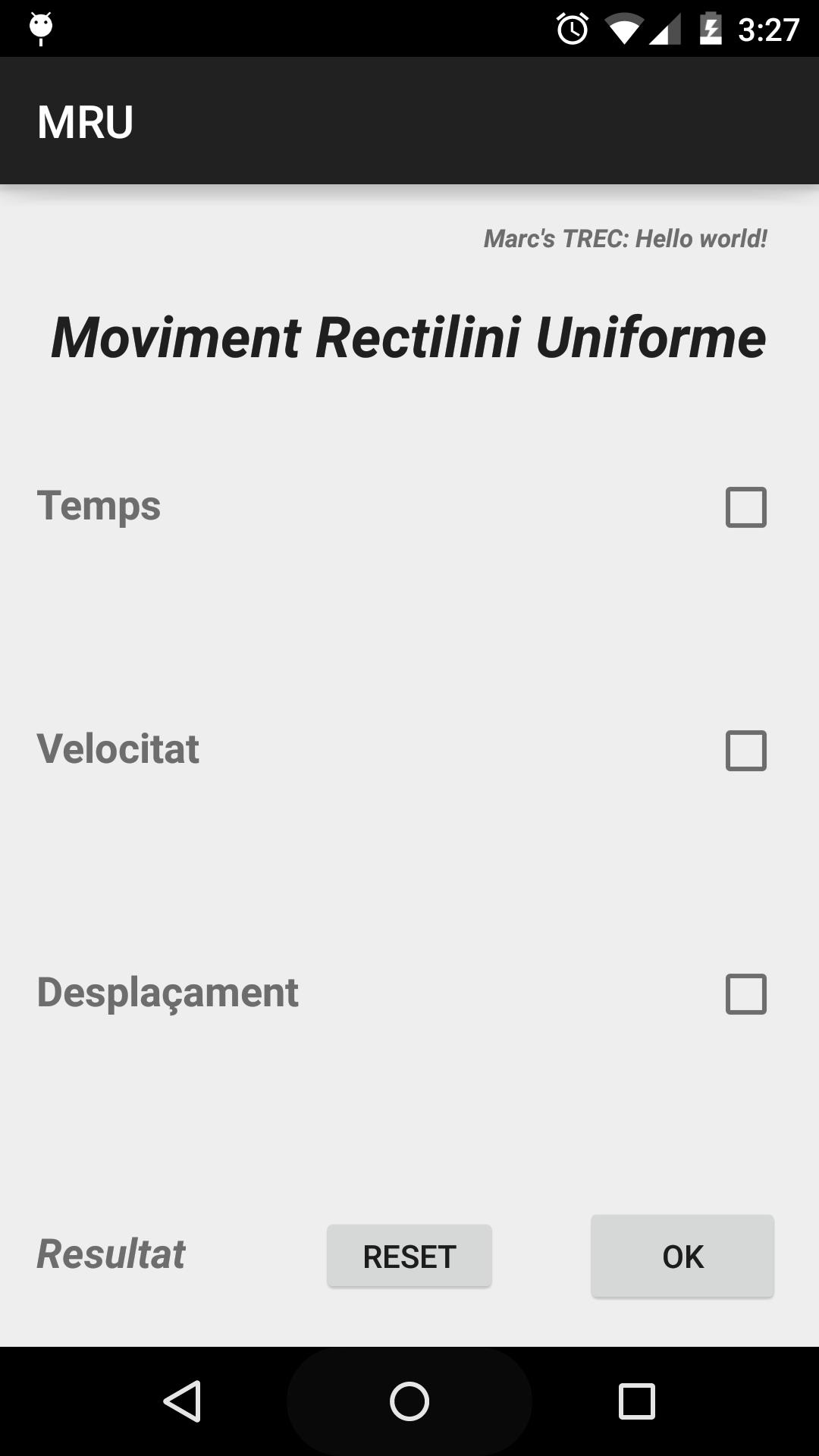Image resolution: width=819 pixels, height=1456 pixels.
Task: Tap the MRU app title
Action: (86, 120)
